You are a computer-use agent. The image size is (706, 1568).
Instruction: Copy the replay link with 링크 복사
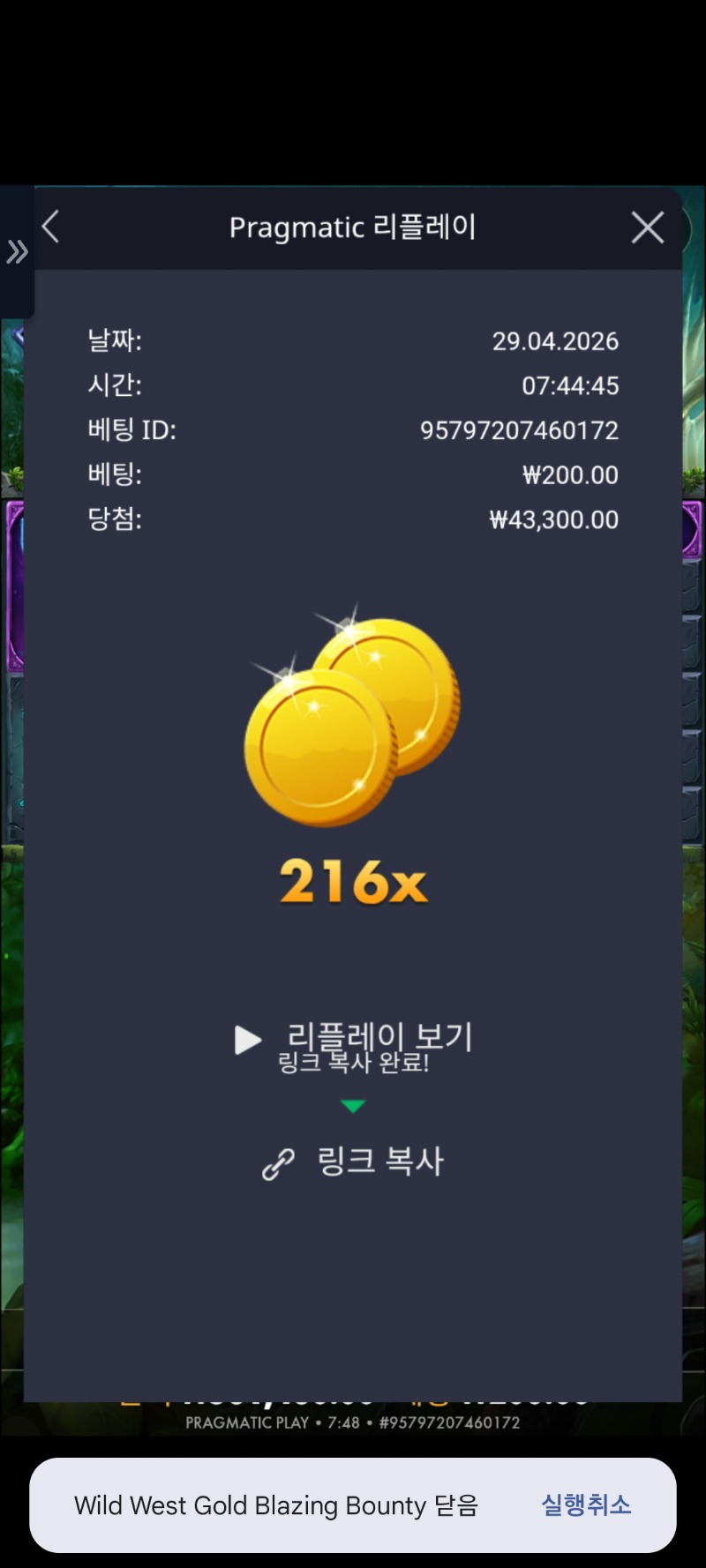click(x=353, y=1162)
